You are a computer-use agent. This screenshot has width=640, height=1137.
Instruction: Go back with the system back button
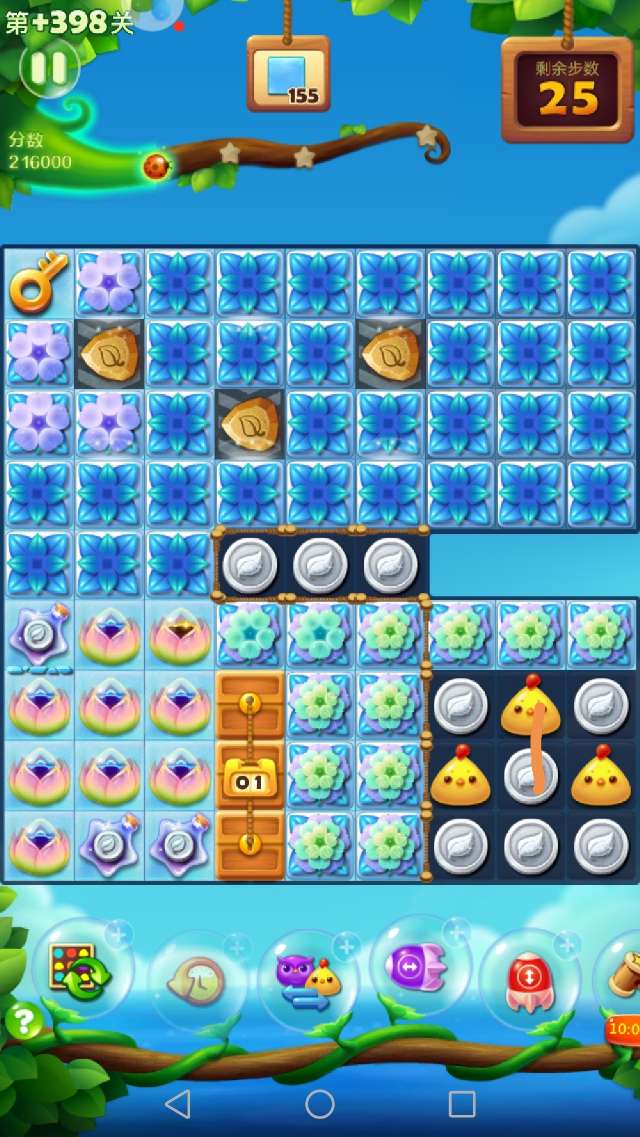(x=177, y=1104)
